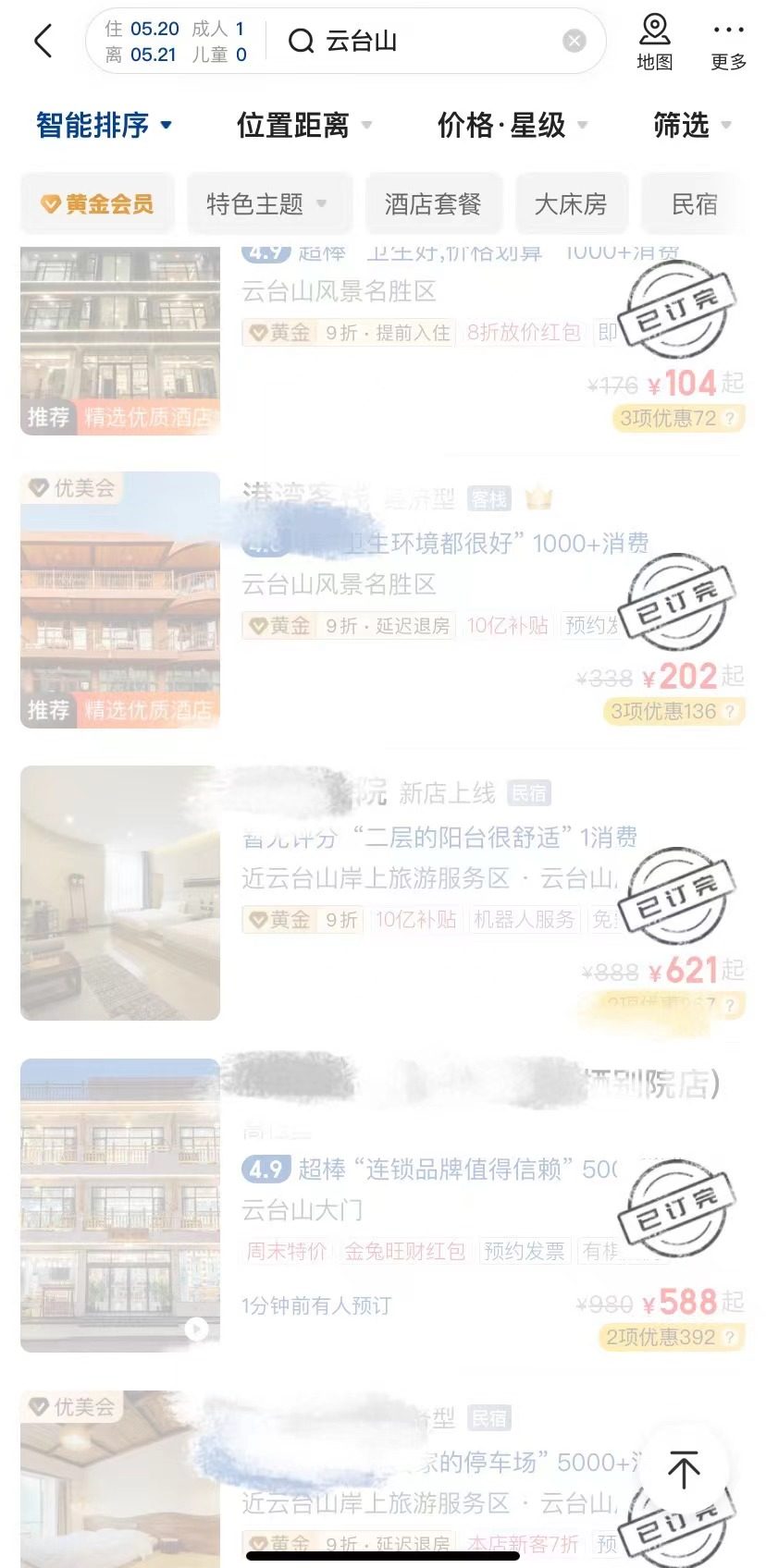Expand the 位置距离 filter
Viewport: 766px width, 1568px height.
coord(303,125)
